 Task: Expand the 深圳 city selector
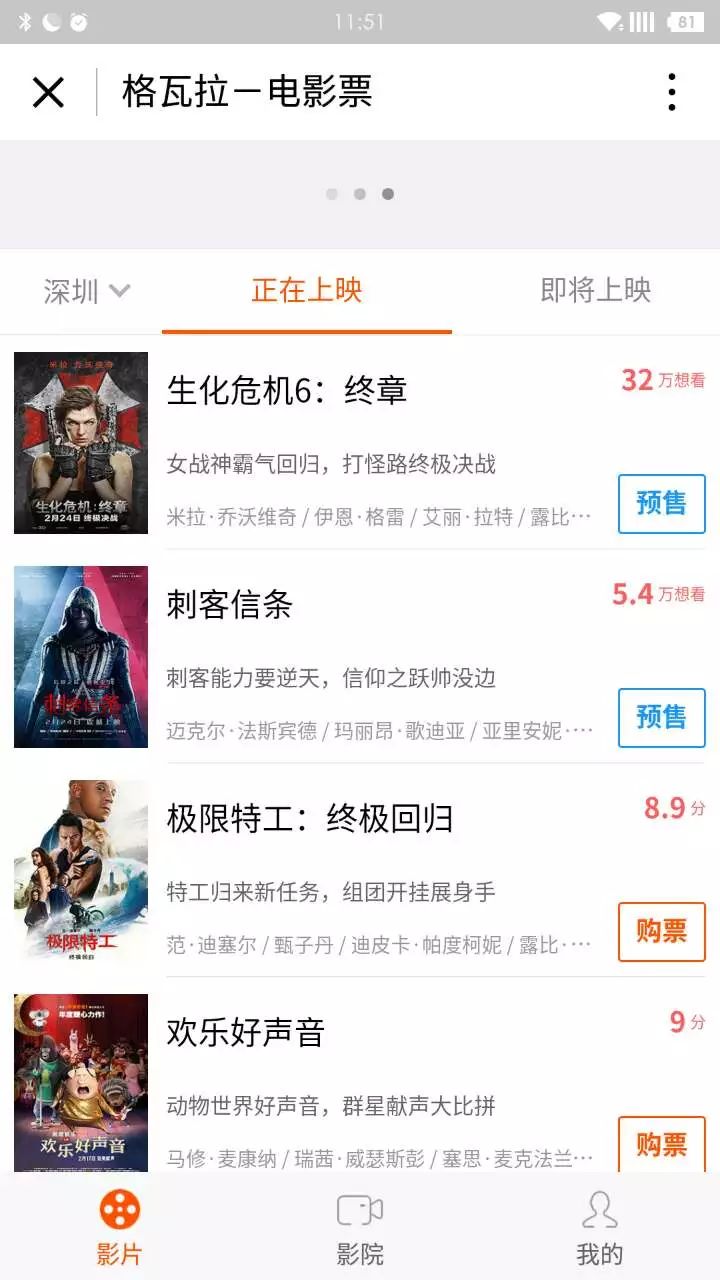point(87,291)
